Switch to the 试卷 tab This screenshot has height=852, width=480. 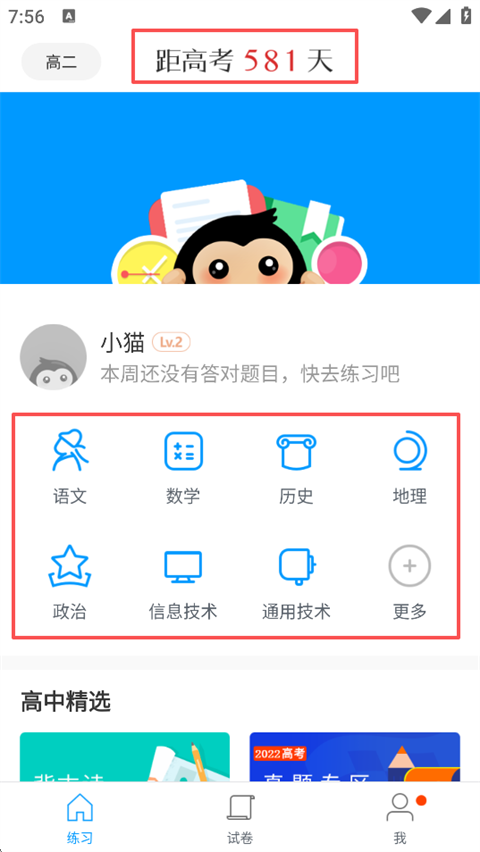pyautogui.click(x=240, y=818)
